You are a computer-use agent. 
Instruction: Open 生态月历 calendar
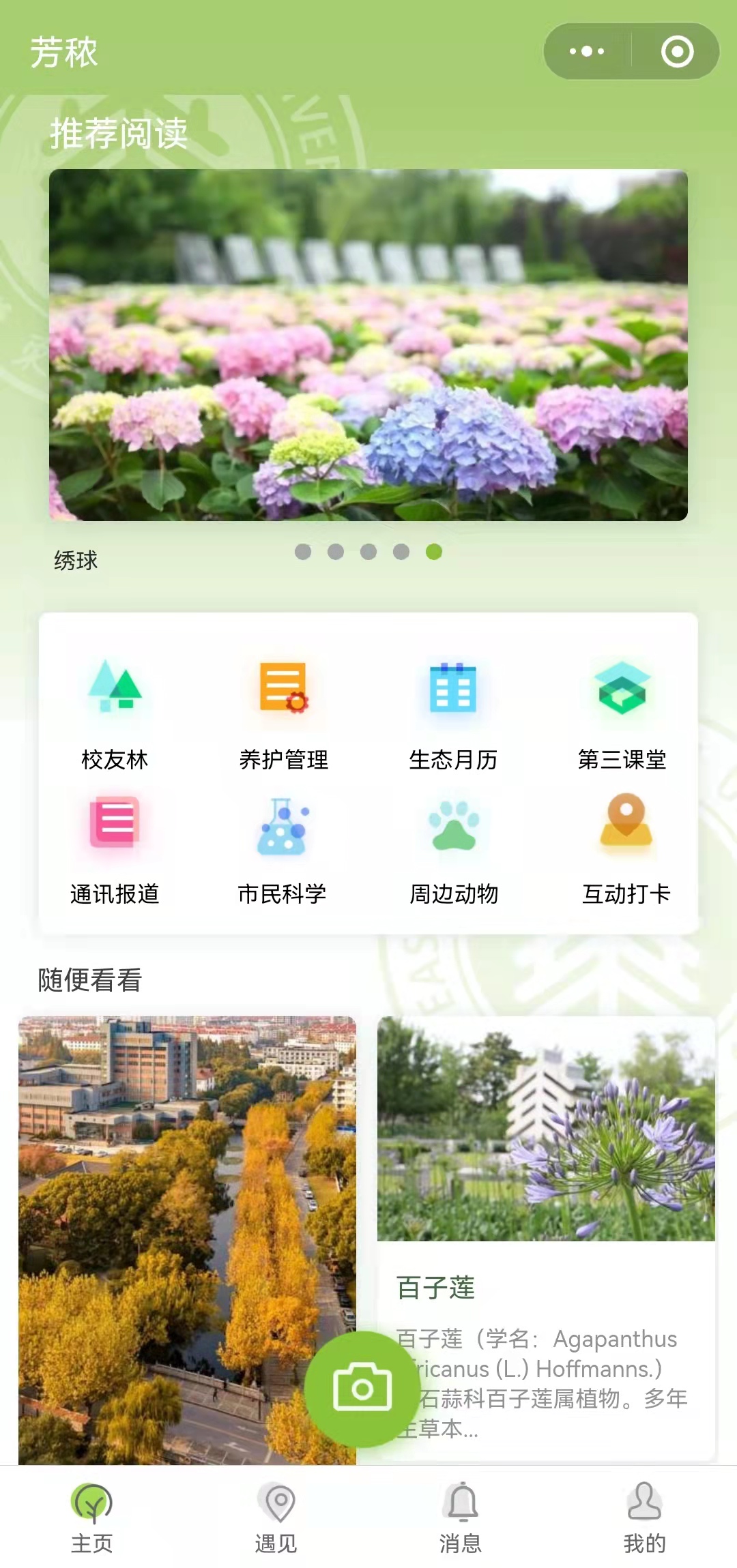coord(453,713)
